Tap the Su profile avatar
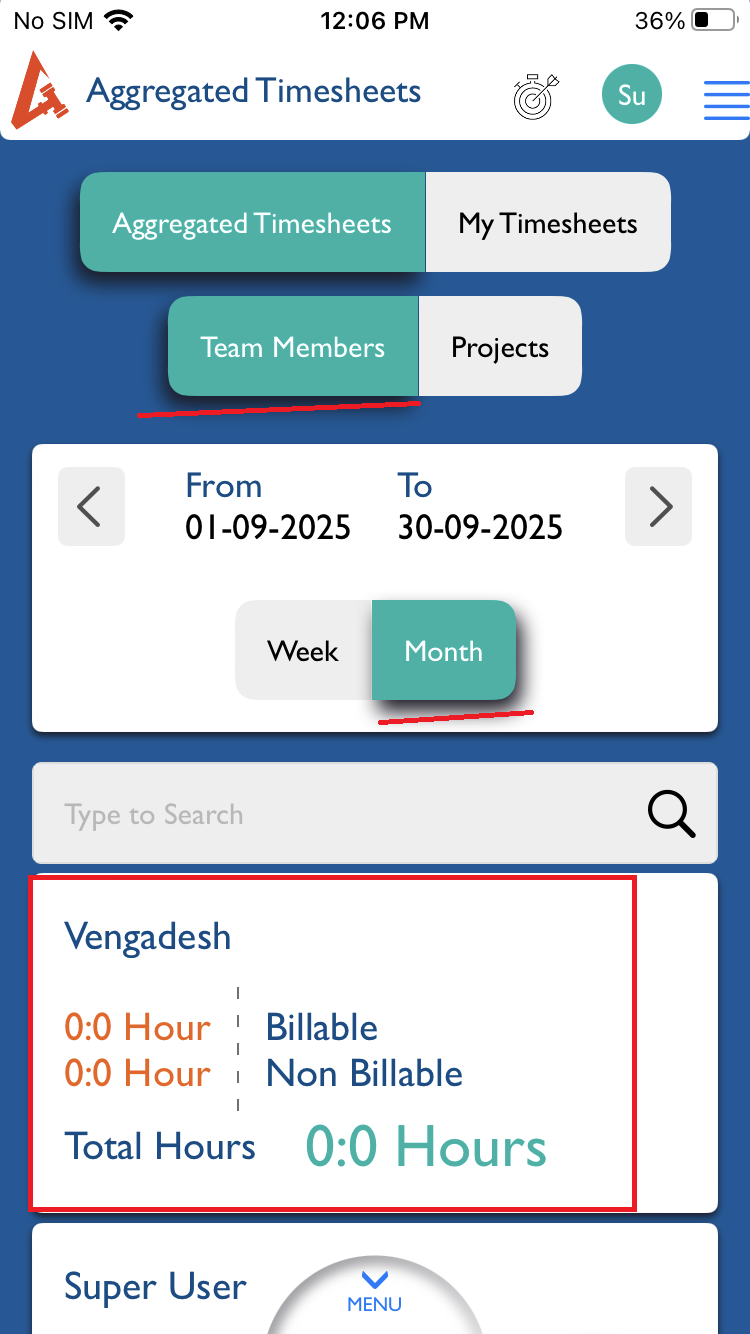The height and width of the screenshot is (1334, 750). [x=631, y=95]
